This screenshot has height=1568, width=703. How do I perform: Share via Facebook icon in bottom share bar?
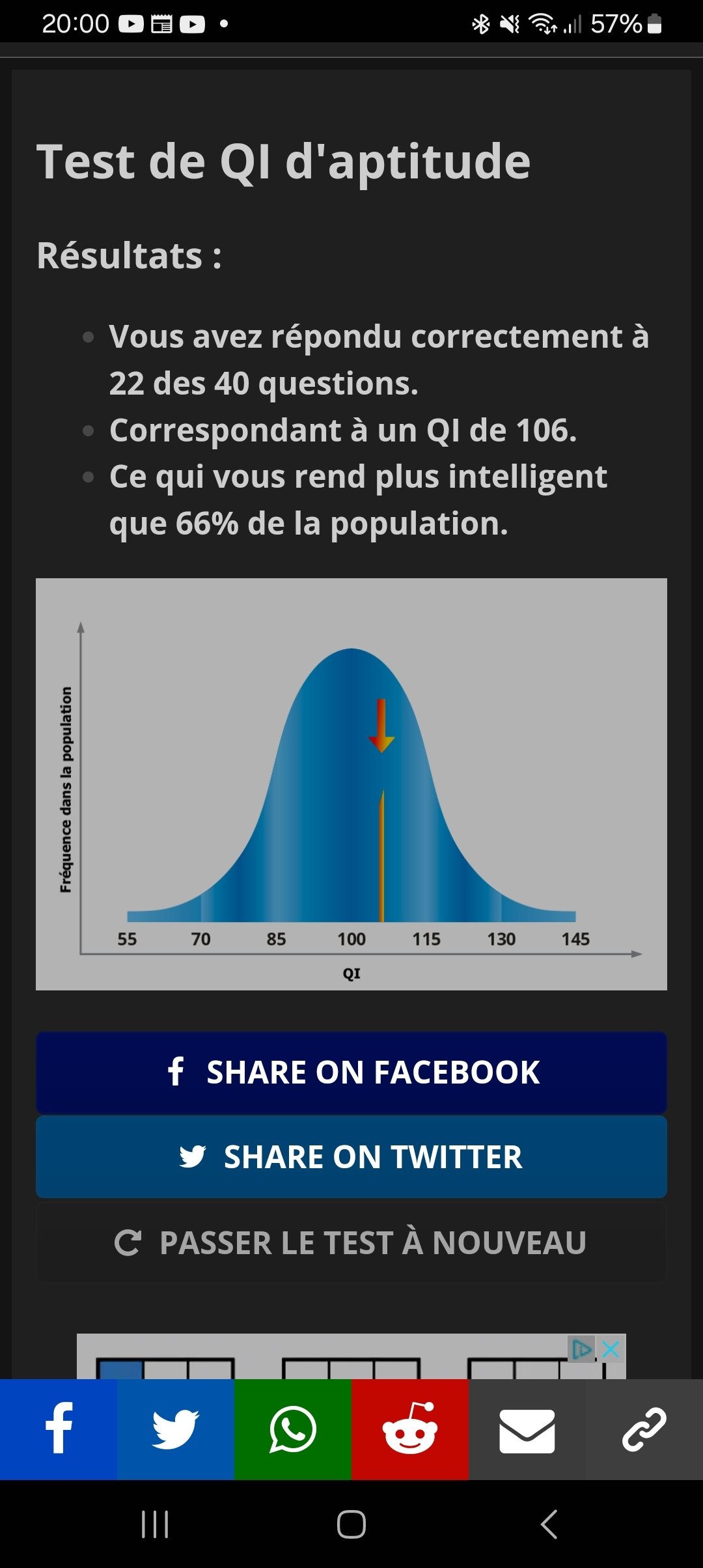click(x=59, y=1429)
